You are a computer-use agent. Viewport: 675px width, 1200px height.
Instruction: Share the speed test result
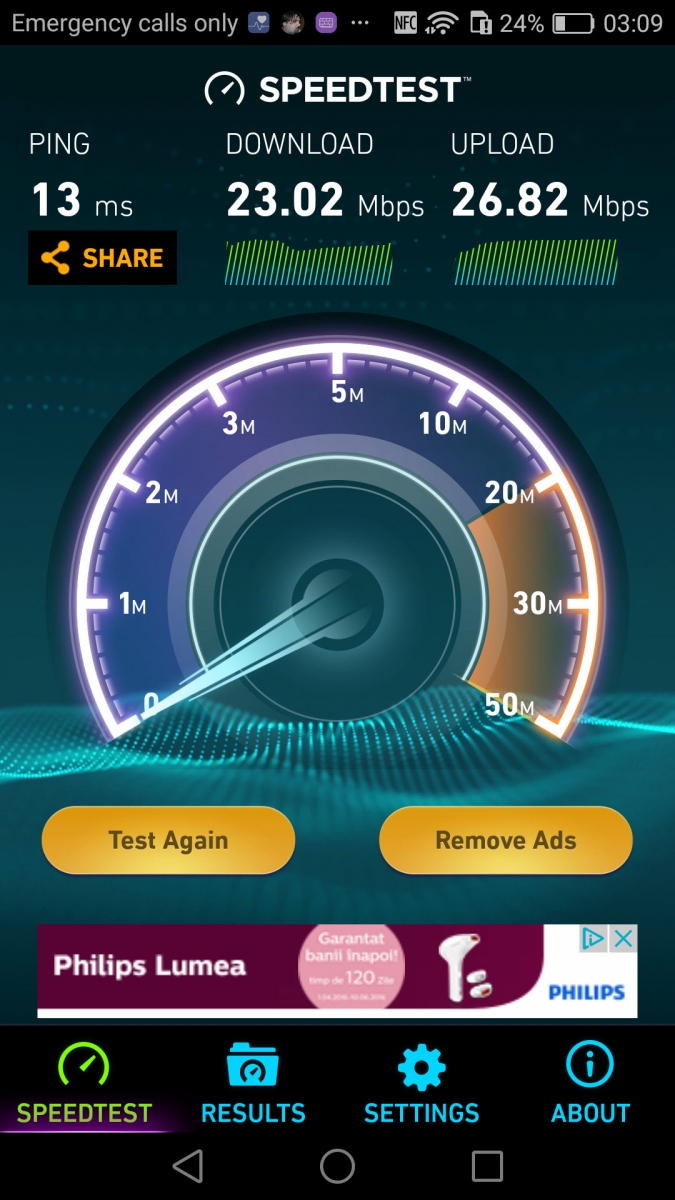(x=102, y=258)
